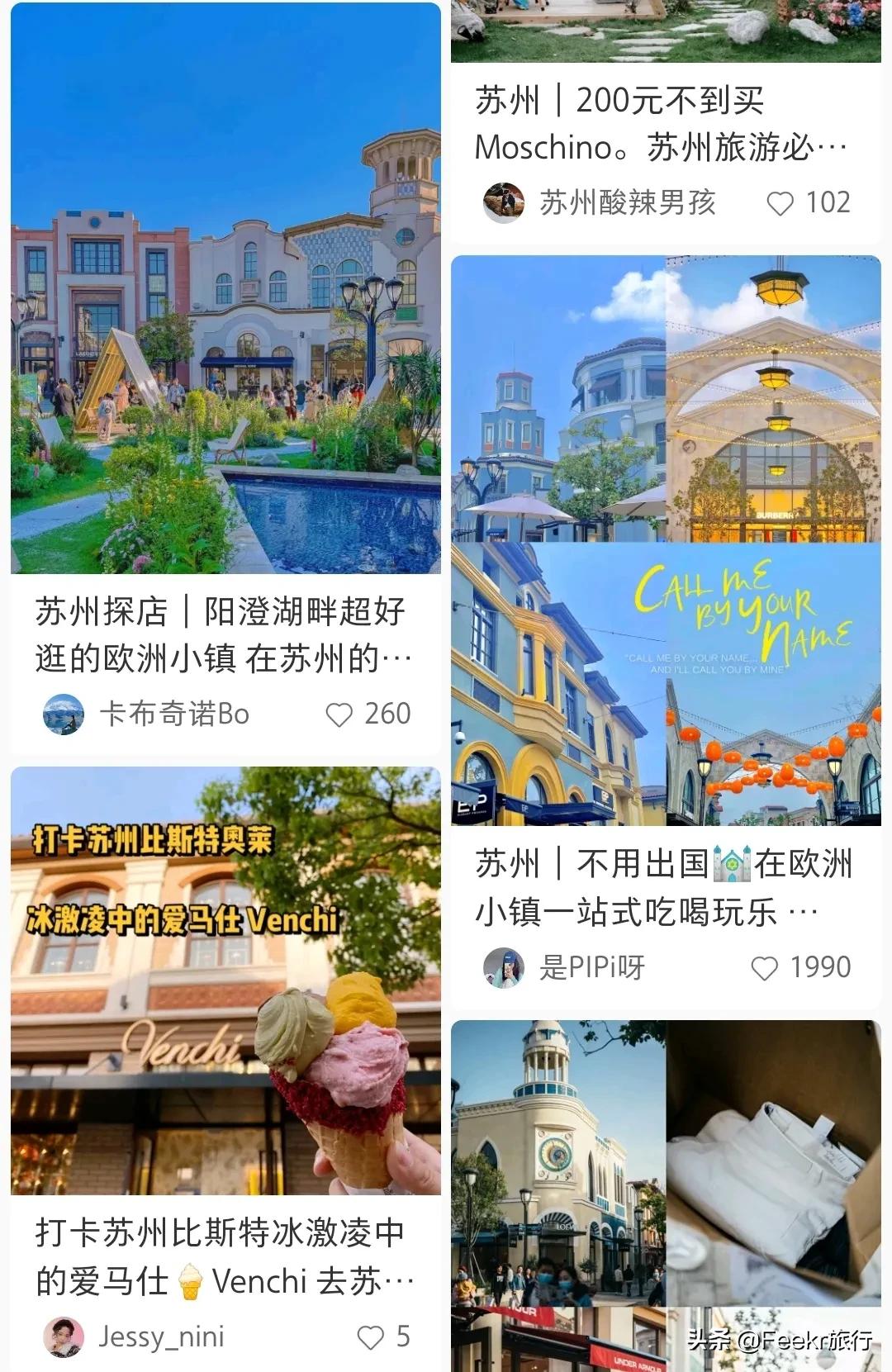This screenshot has height=1372, width=892.
Task: Expand the truncated title of the Moschino post
Action: point(661,124)
